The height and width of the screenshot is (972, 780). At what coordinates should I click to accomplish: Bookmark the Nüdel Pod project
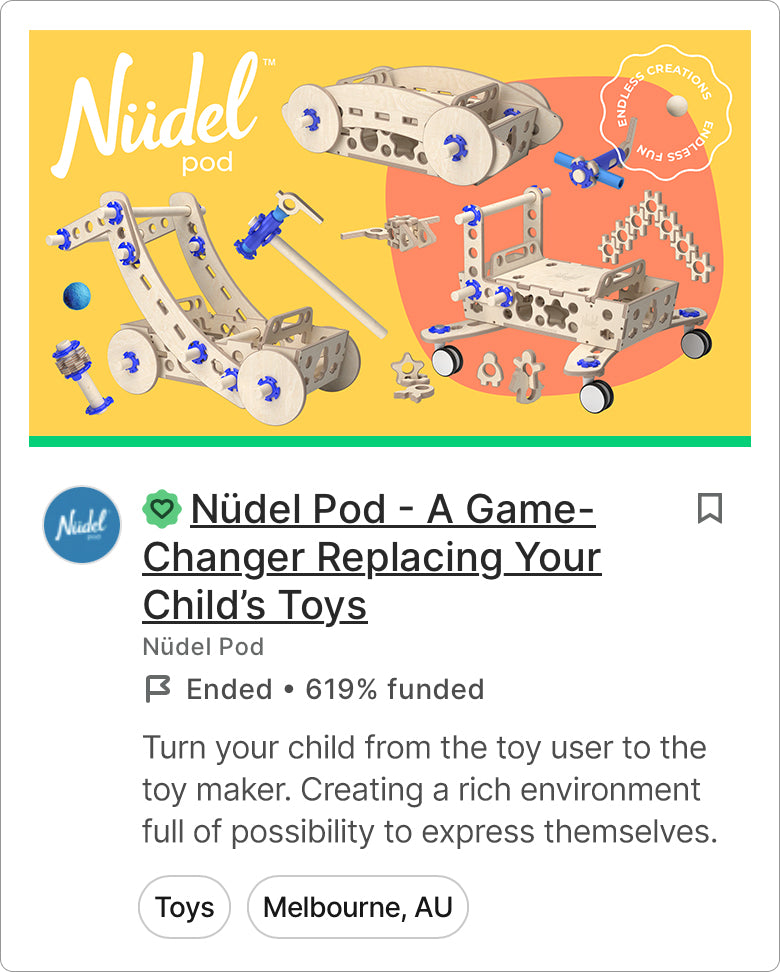710,510
